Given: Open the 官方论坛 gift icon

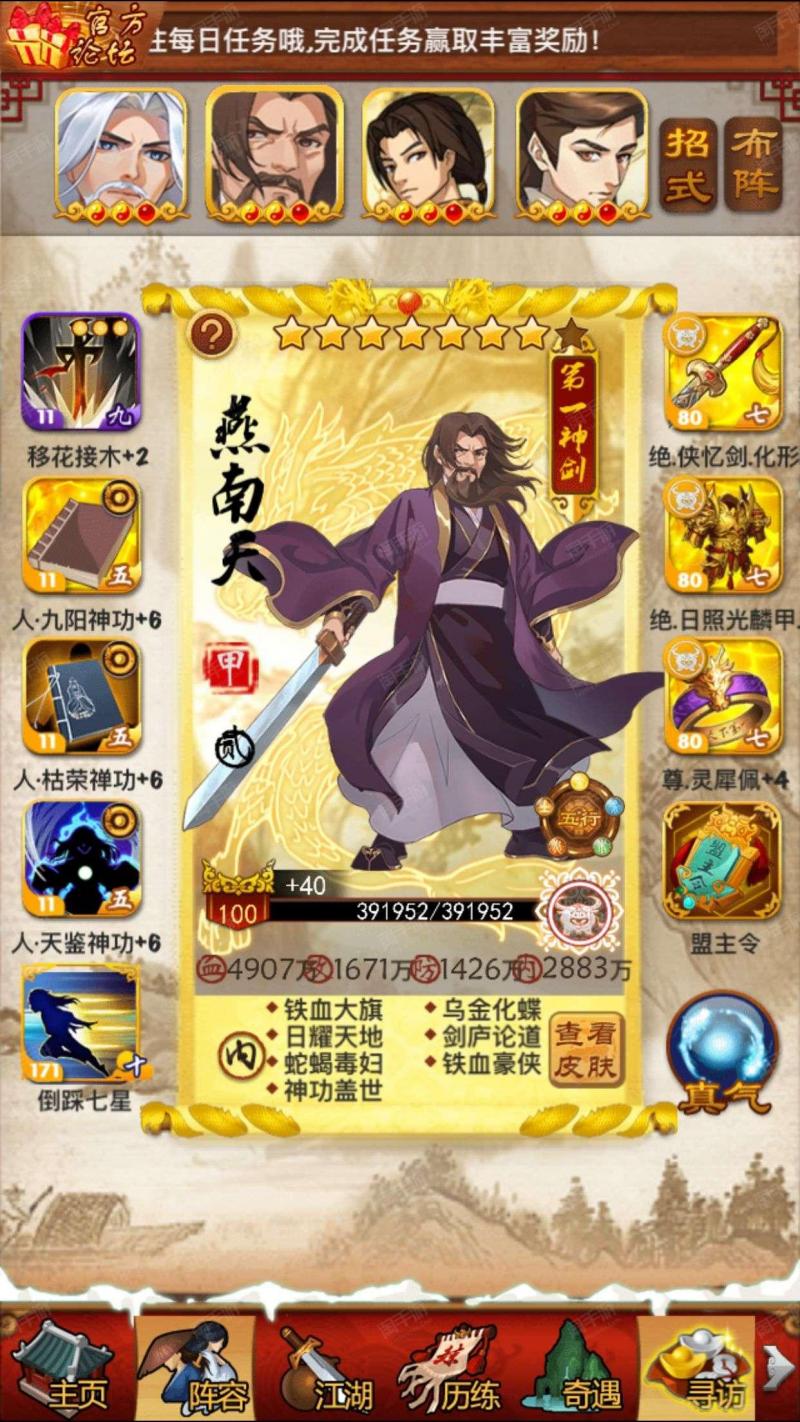Looking at the screenshot, I should click(68, 37).
